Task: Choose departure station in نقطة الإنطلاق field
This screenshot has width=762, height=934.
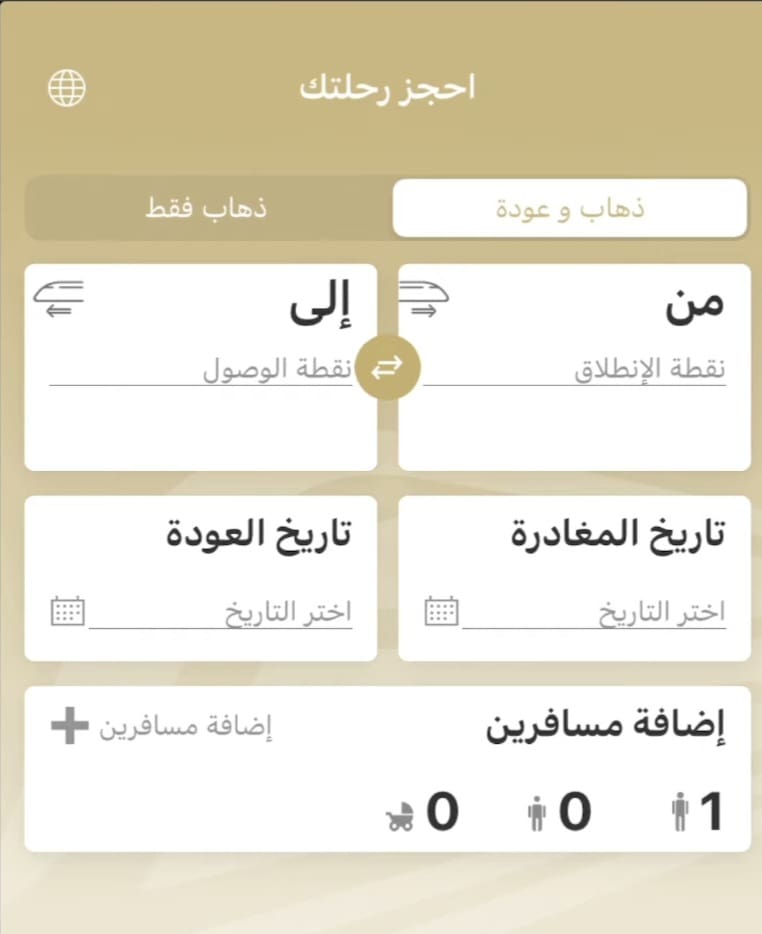Action: tap(574, 369)
